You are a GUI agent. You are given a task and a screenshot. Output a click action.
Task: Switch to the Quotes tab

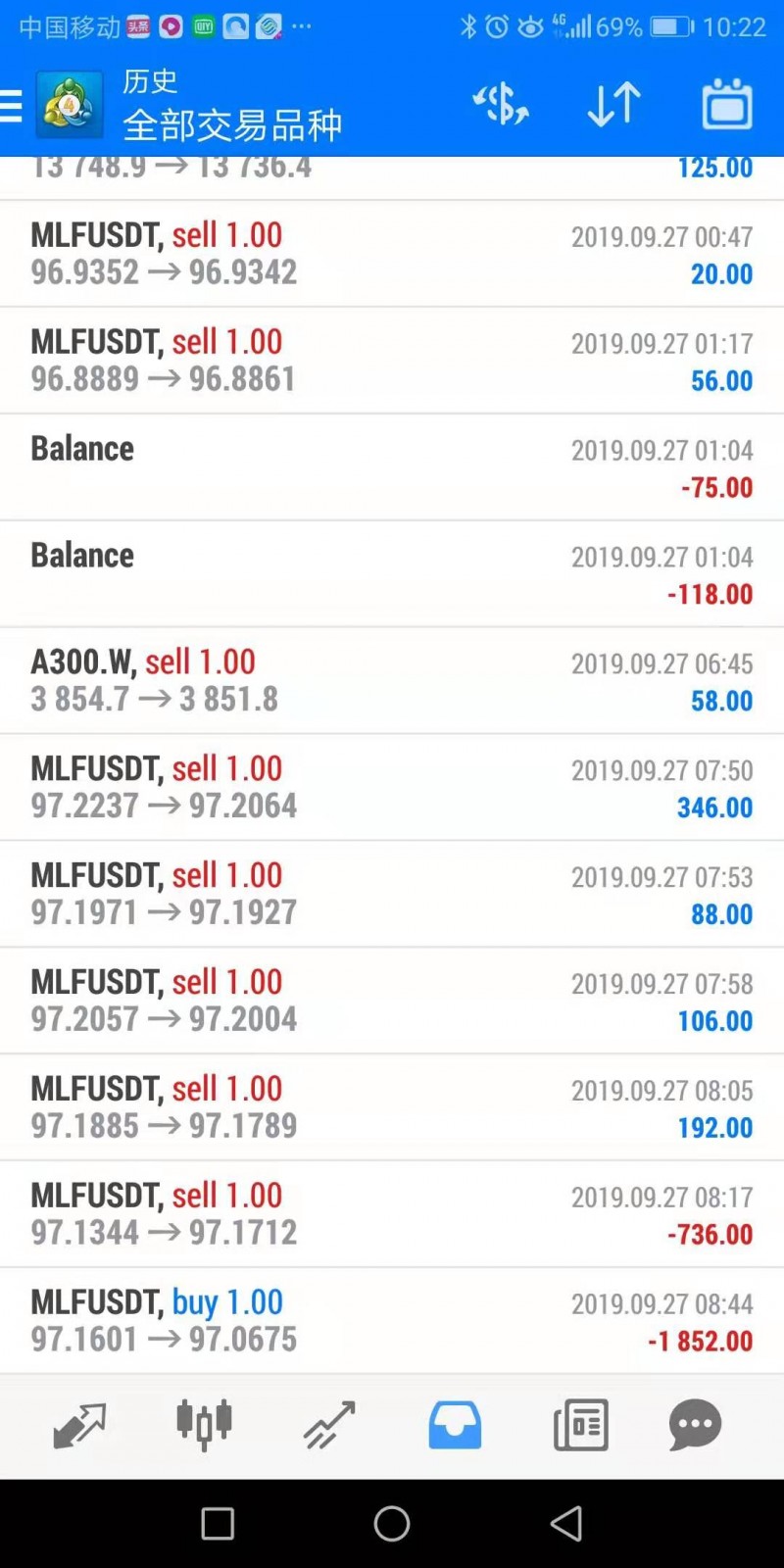[x=78, y=1425]
